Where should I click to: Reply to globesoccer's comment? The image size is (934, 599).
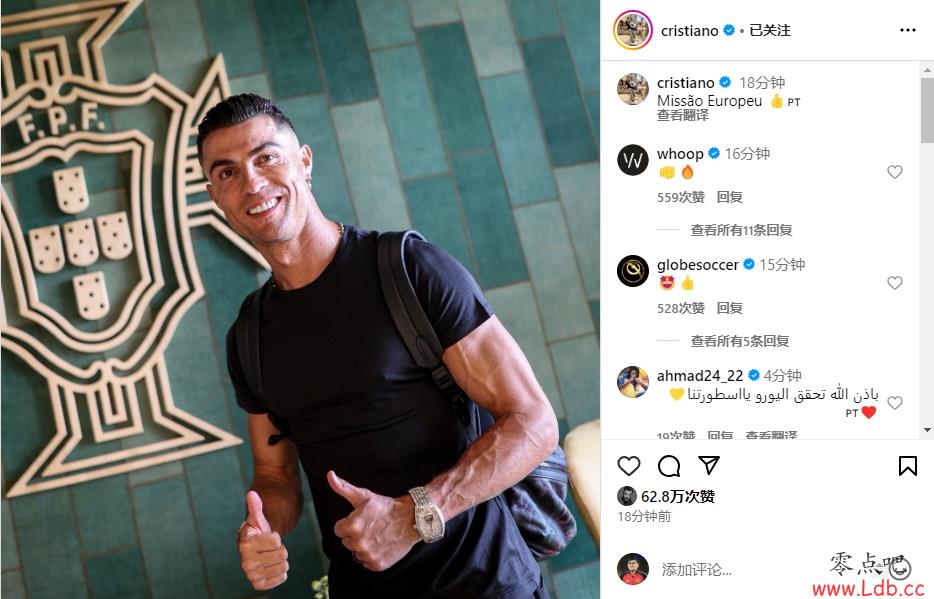tap(730, 308)
